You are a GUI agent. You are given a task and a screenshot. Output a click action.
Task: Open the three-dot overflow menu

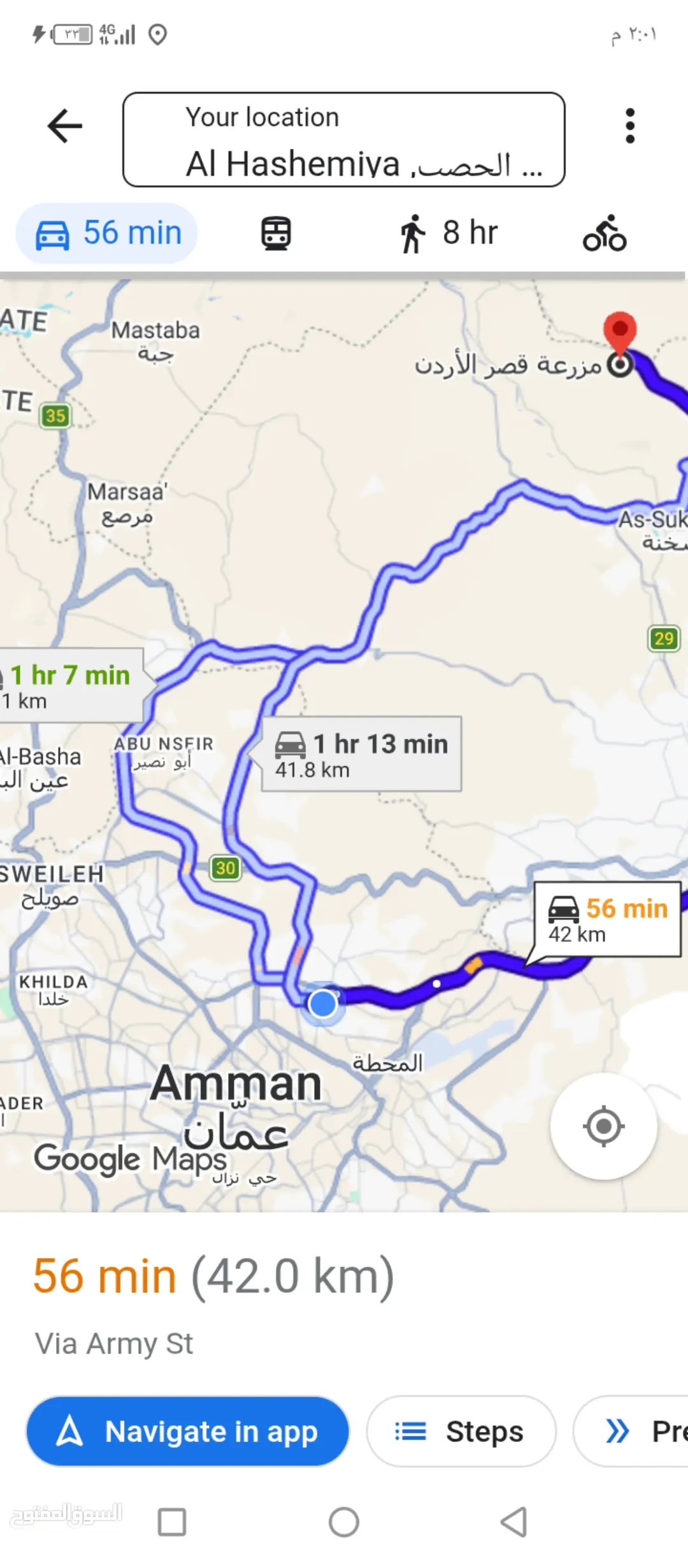click(x=630, y=126)
